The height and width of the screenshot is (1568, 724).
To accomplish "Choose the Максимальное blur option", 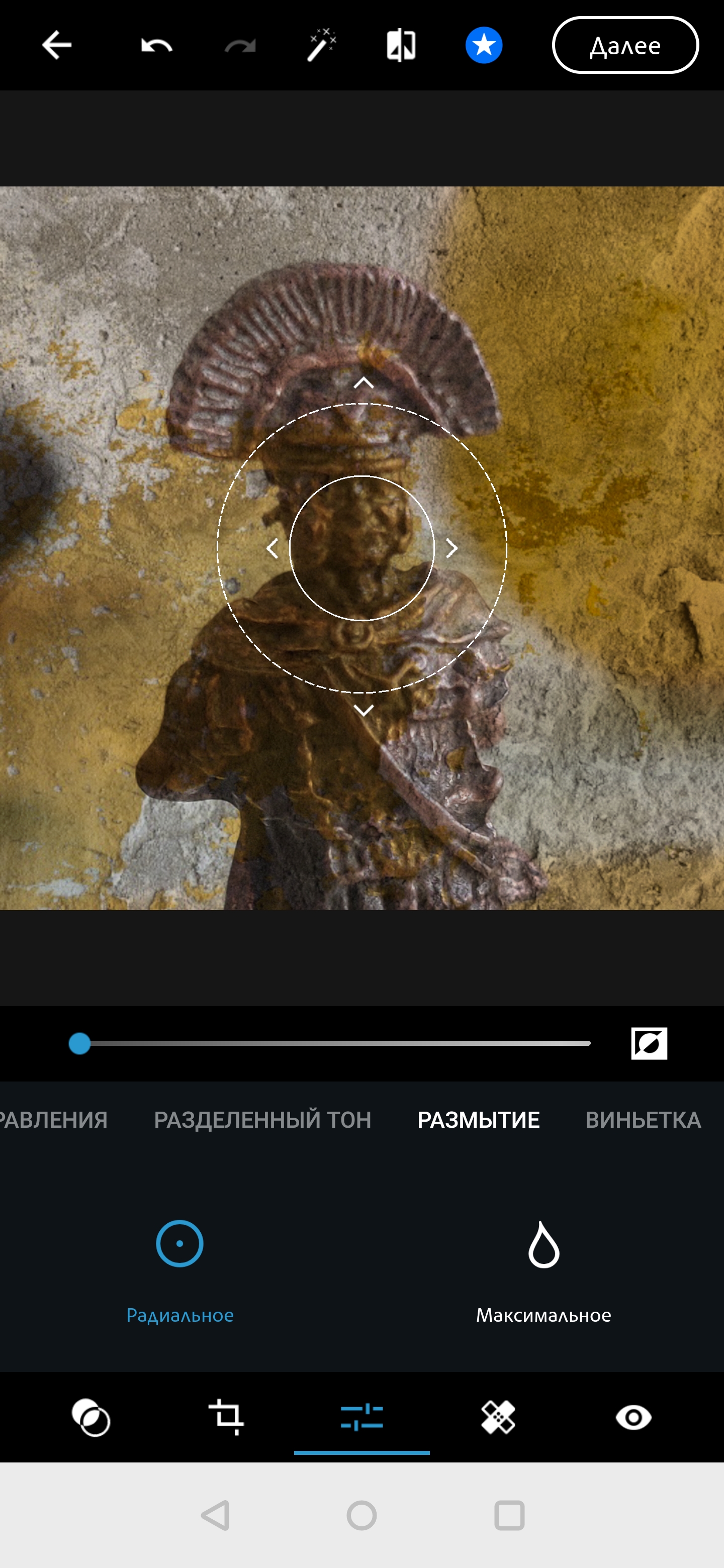I will pyautogui.click(x=543, y=1269).
